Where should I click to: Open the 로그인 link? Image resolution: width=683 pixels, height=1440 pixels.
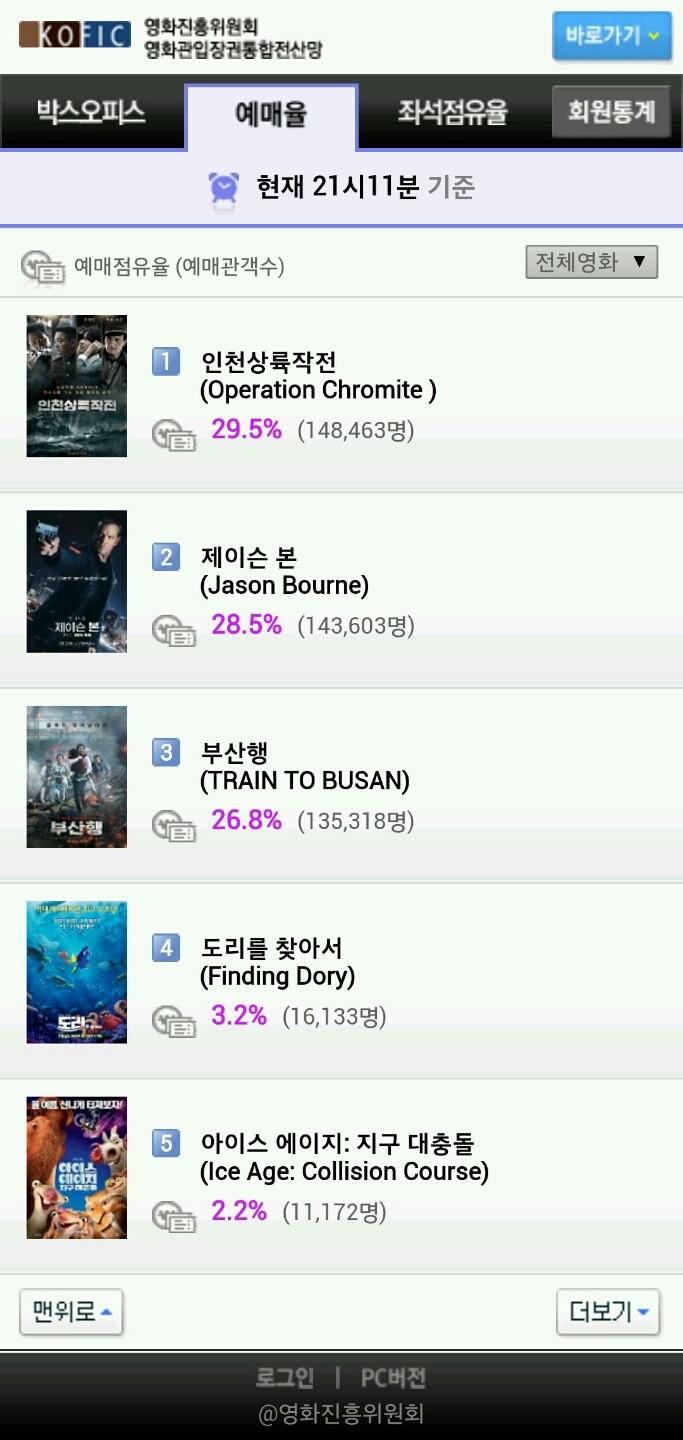click(x=285, y=1378)
